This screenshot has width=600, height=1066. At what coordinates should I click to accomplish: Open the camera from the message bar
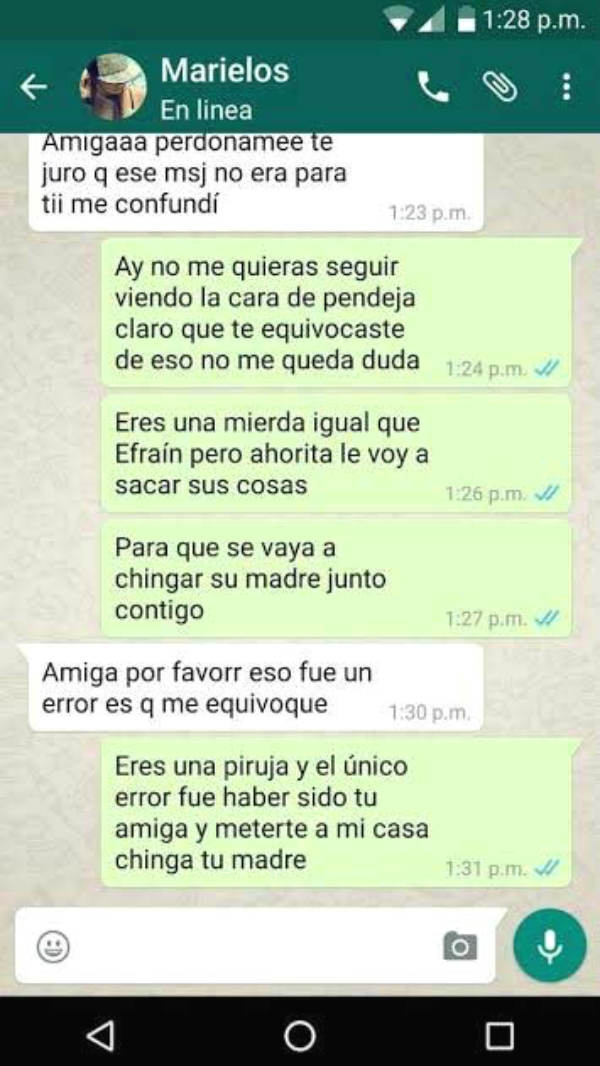tap(460, 945)
